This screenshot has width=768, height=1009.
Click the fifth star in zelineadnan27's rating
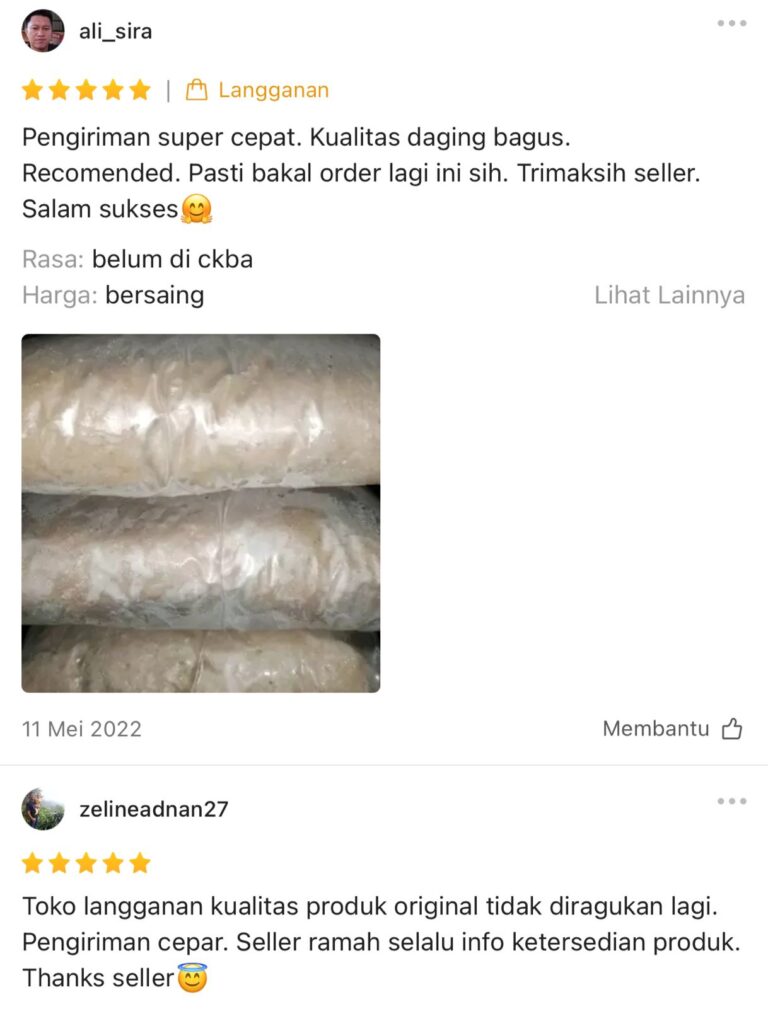point(140,861)
